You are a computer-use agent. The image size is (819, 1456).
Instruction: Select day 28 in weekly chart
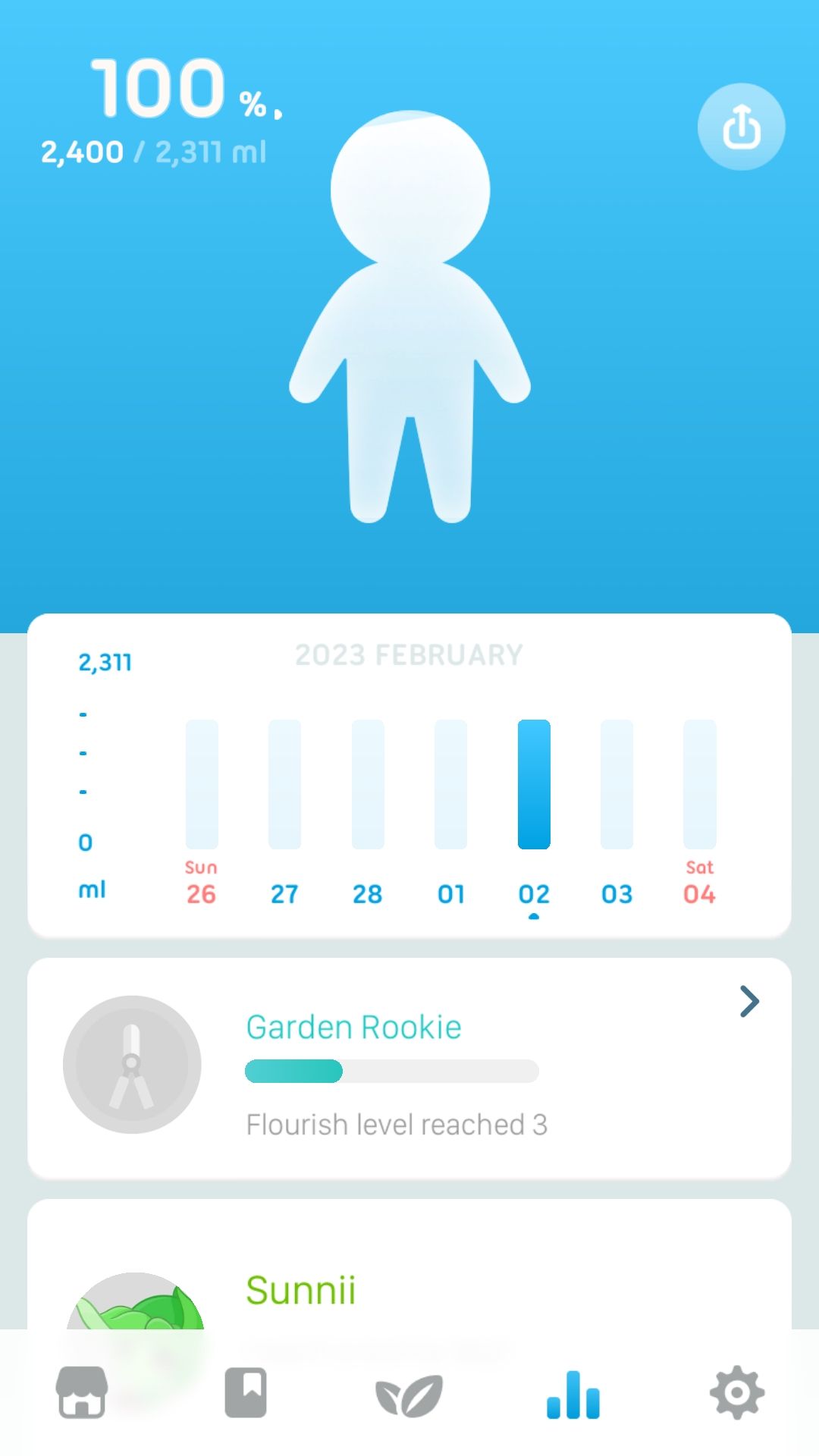(368, 785)
